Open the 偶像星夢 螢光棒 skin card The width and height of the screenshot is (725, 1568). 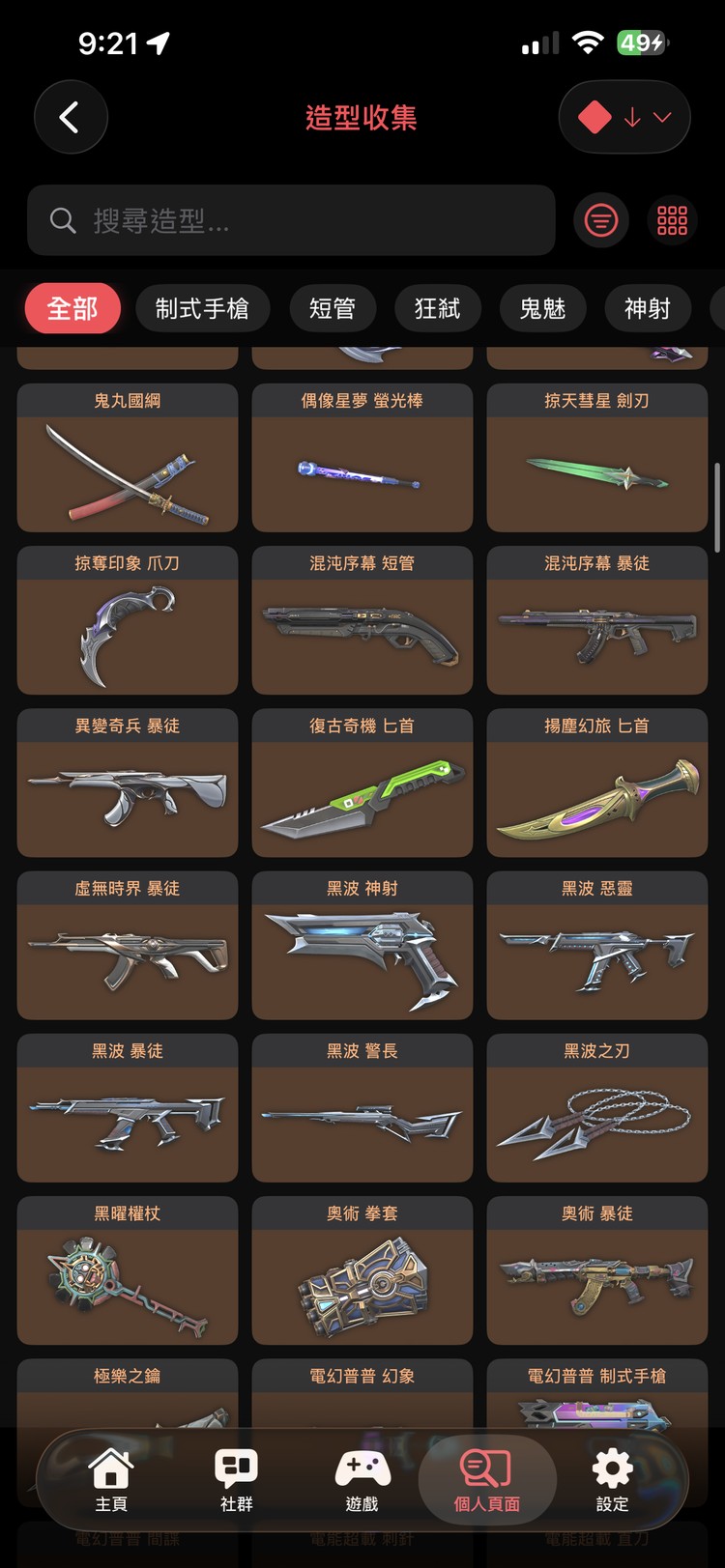362,458
